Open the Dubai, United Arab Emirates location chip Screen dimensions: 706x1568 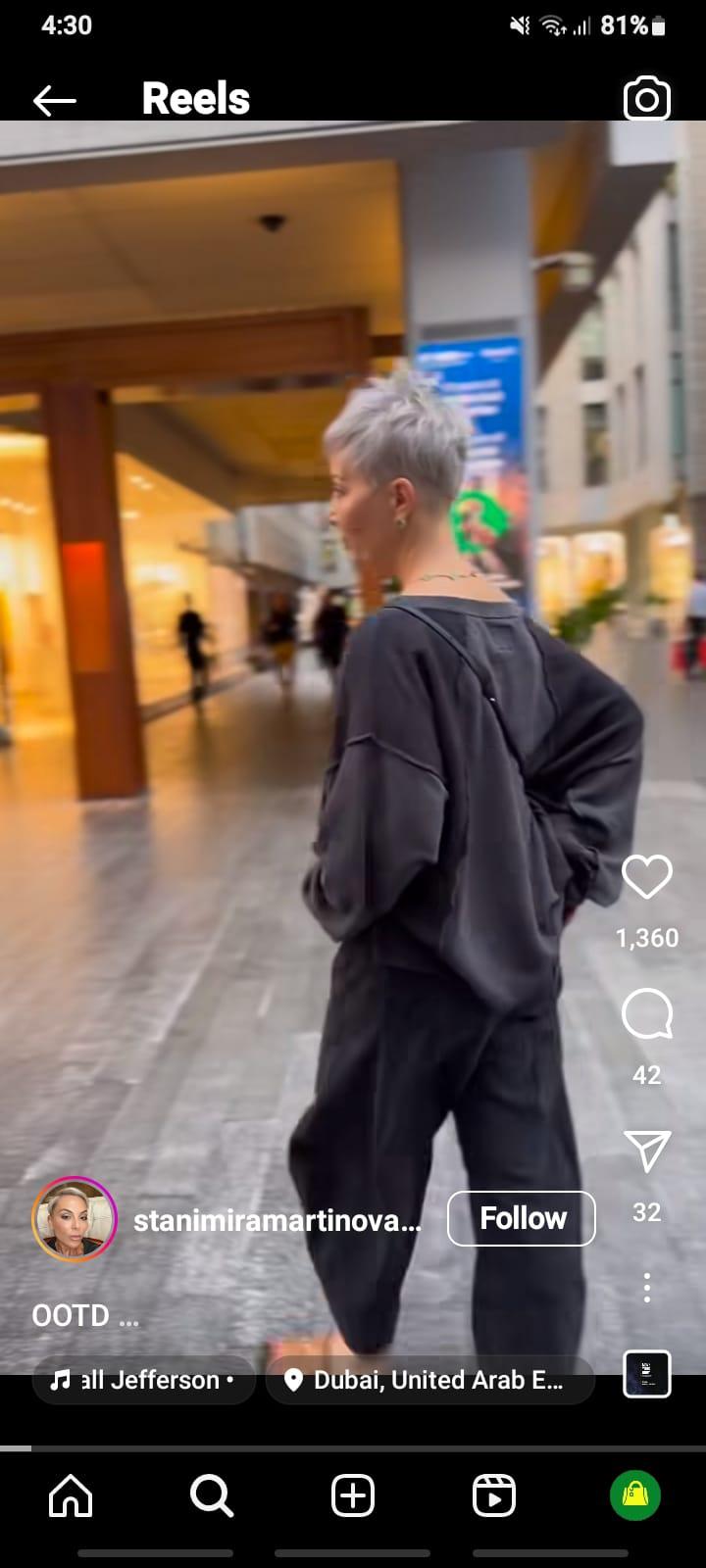[x=429, y=1380]
